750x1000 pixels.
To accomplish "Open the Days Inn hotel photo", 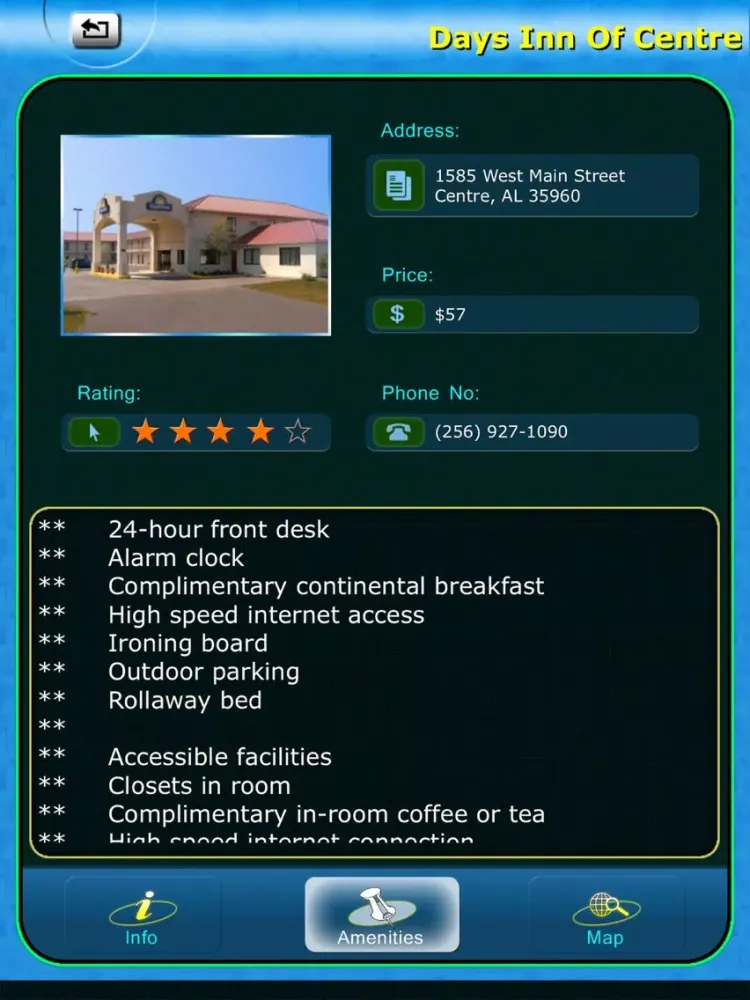I will (196, 235).
